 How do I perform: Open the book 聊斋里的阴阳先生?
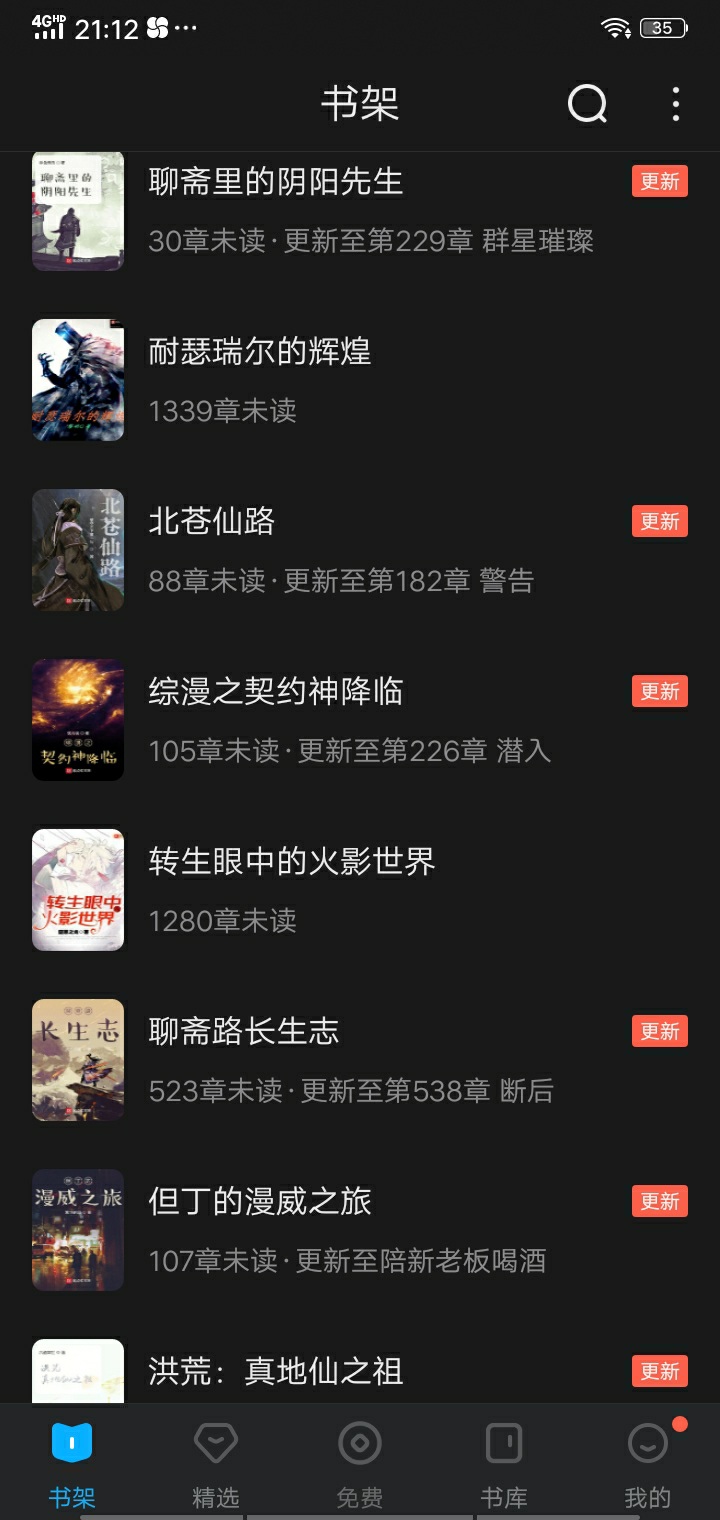pos(276,182)
